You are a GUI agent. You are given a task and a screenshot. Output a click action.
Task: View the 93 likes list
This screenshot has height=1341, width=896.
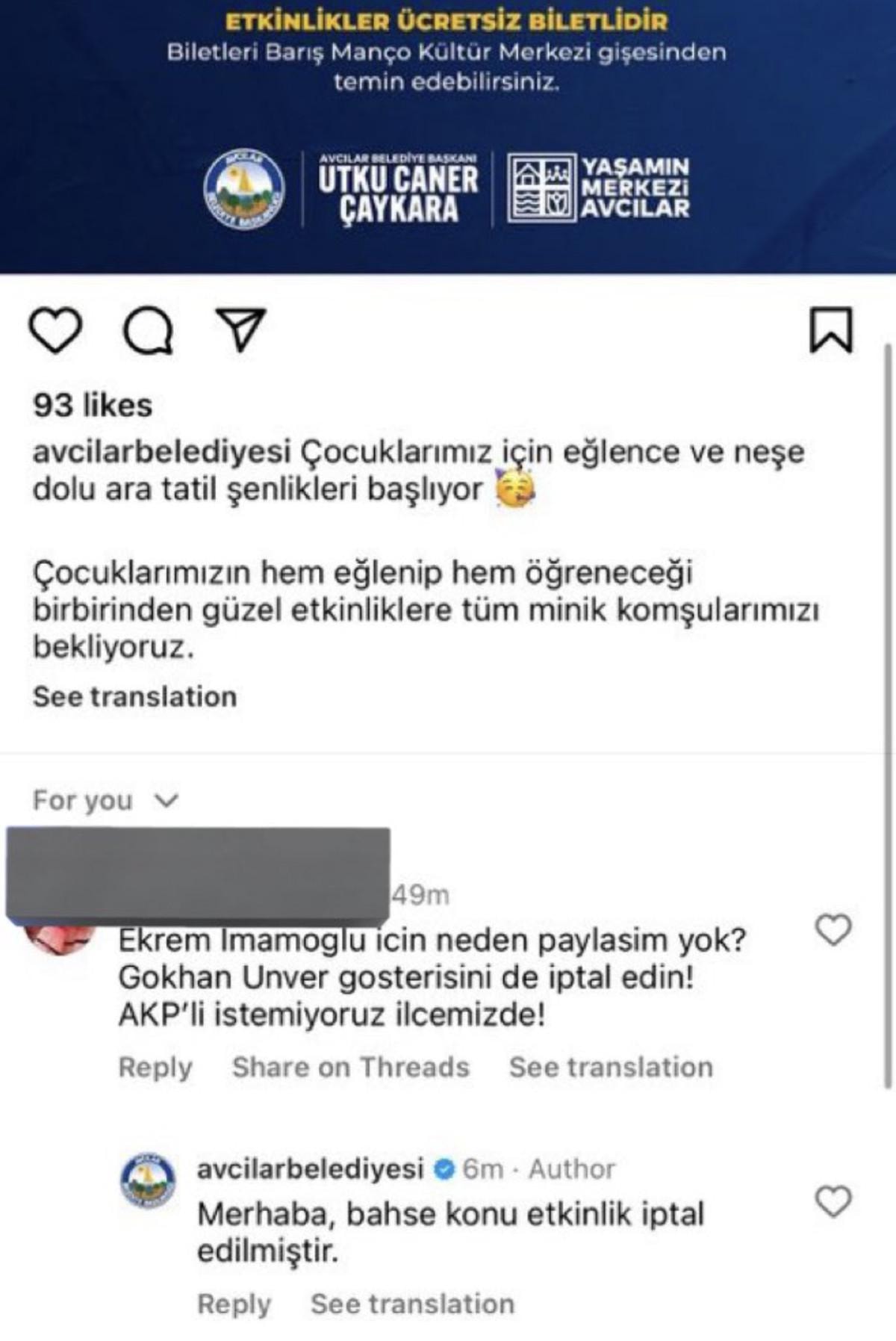[93, 406]
